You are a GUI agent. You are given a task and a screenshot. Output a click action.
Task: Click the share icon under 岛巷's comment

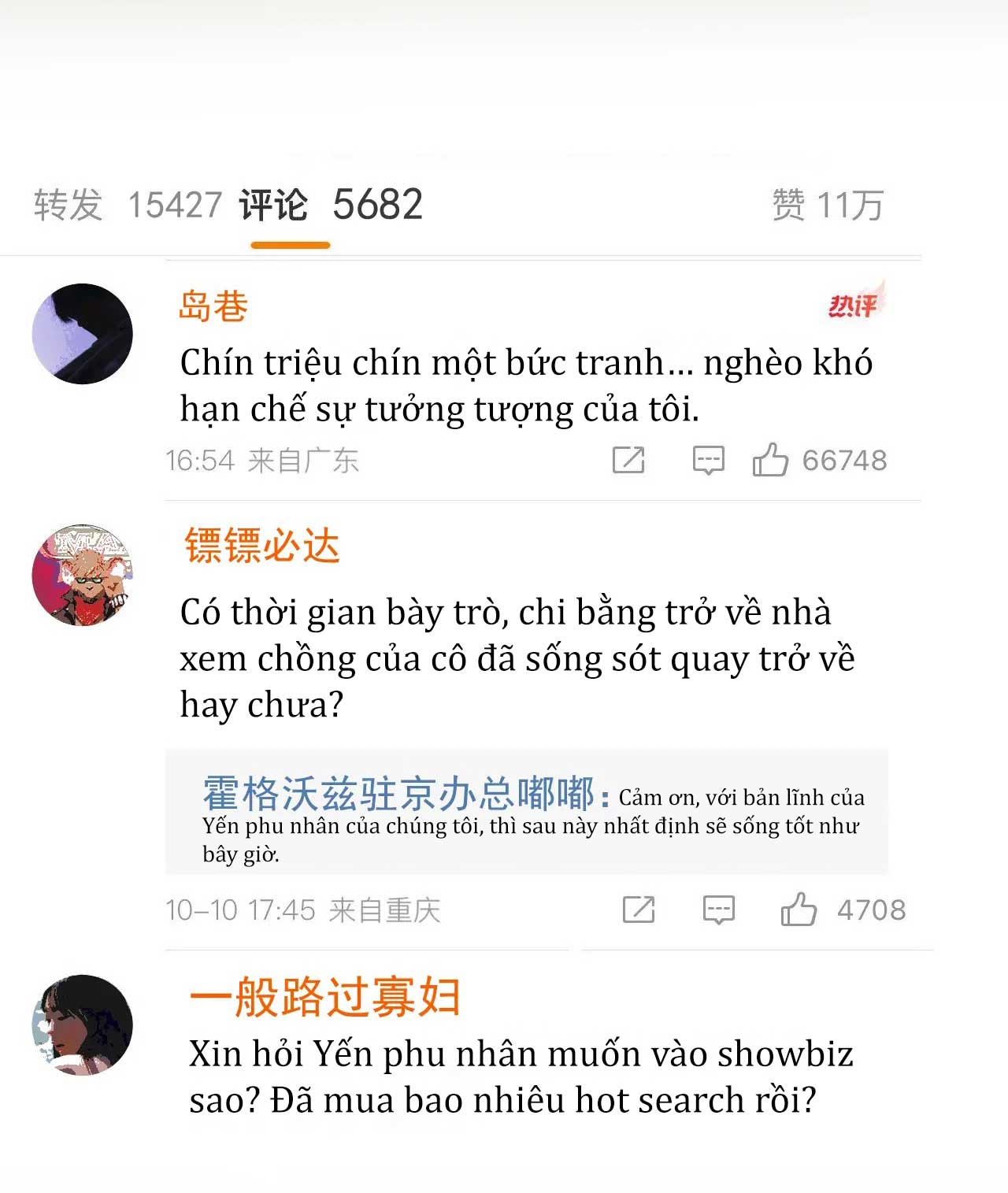(x=630, y=459)
